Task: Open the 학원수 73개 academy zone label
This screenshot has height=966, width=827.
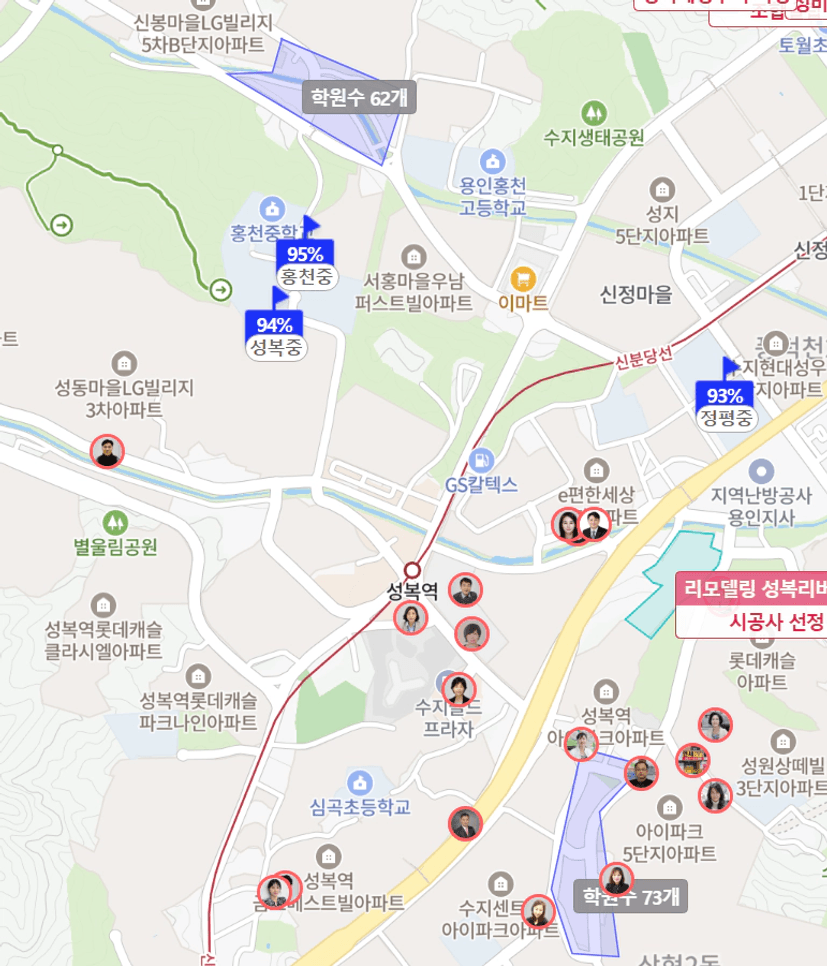Action: tap(631, 896)
